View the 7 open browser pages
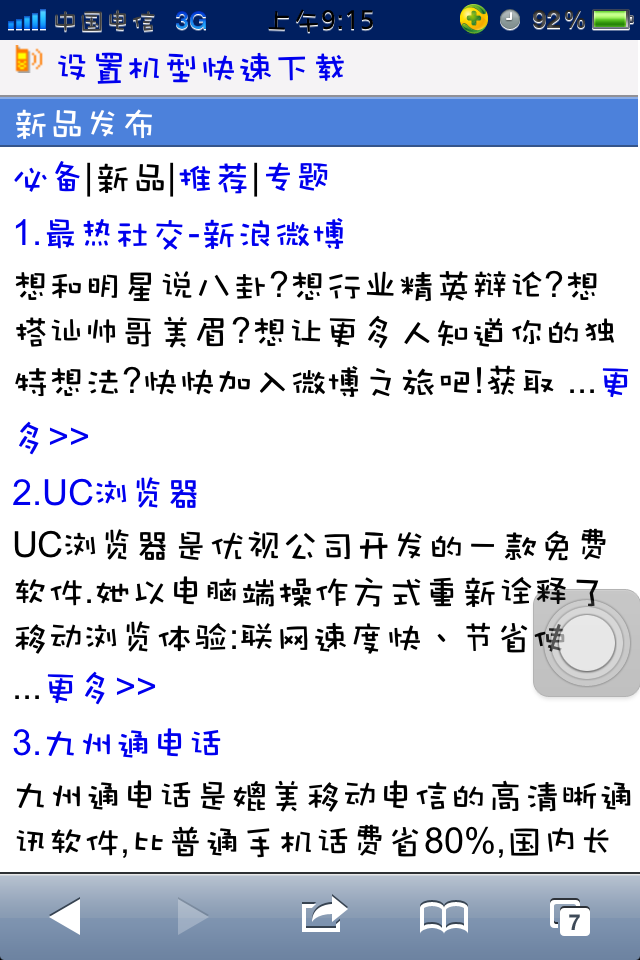 point(570,916)
